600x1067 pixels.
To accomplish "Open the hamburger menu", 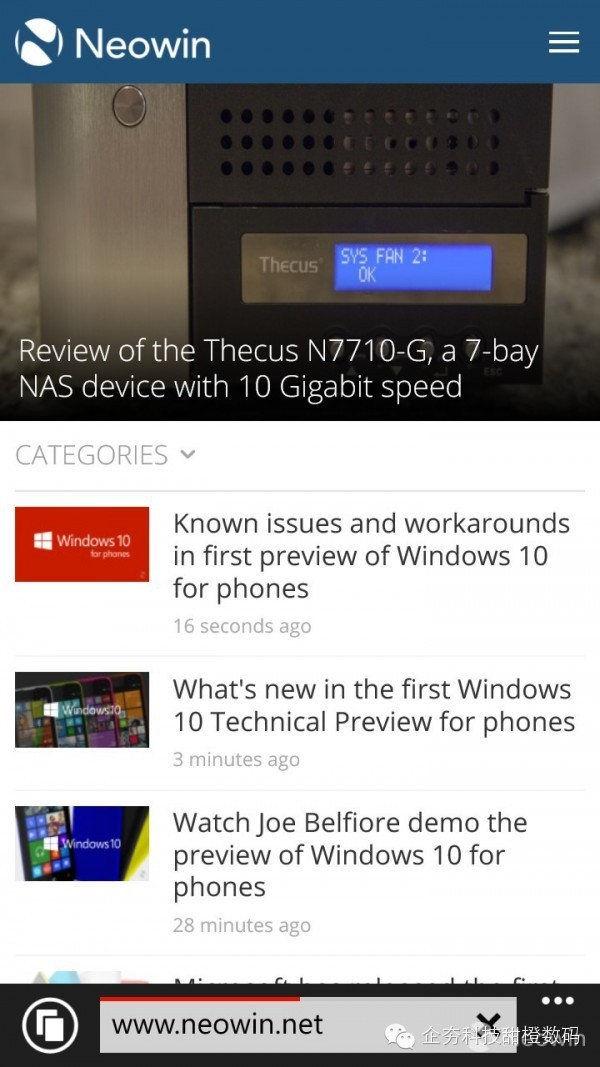I will click(564, 42).
